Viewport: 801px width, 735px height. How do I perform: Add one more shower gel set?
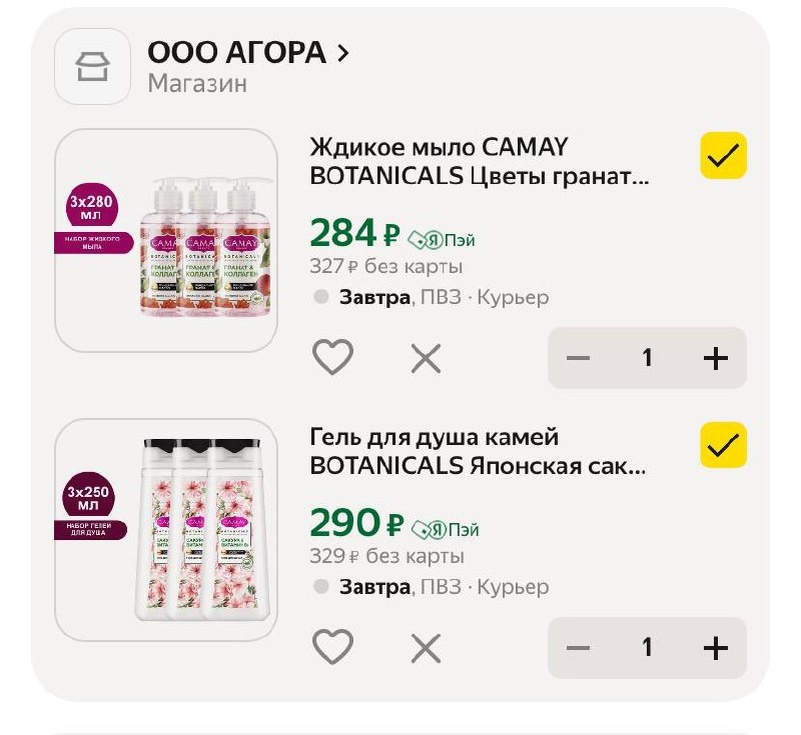point(715,648)
